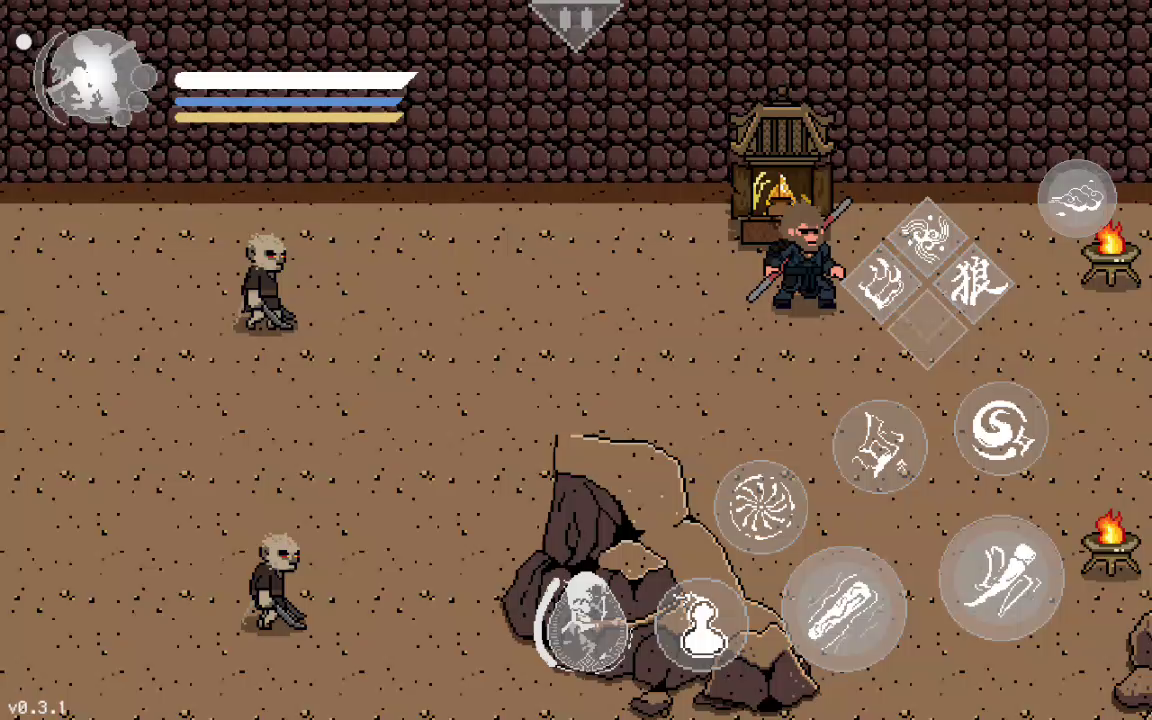Image resolution: width=1152 pixels, height=720 pixels.
Task: Pause the game with the top button
Action: tap(576, 20)
